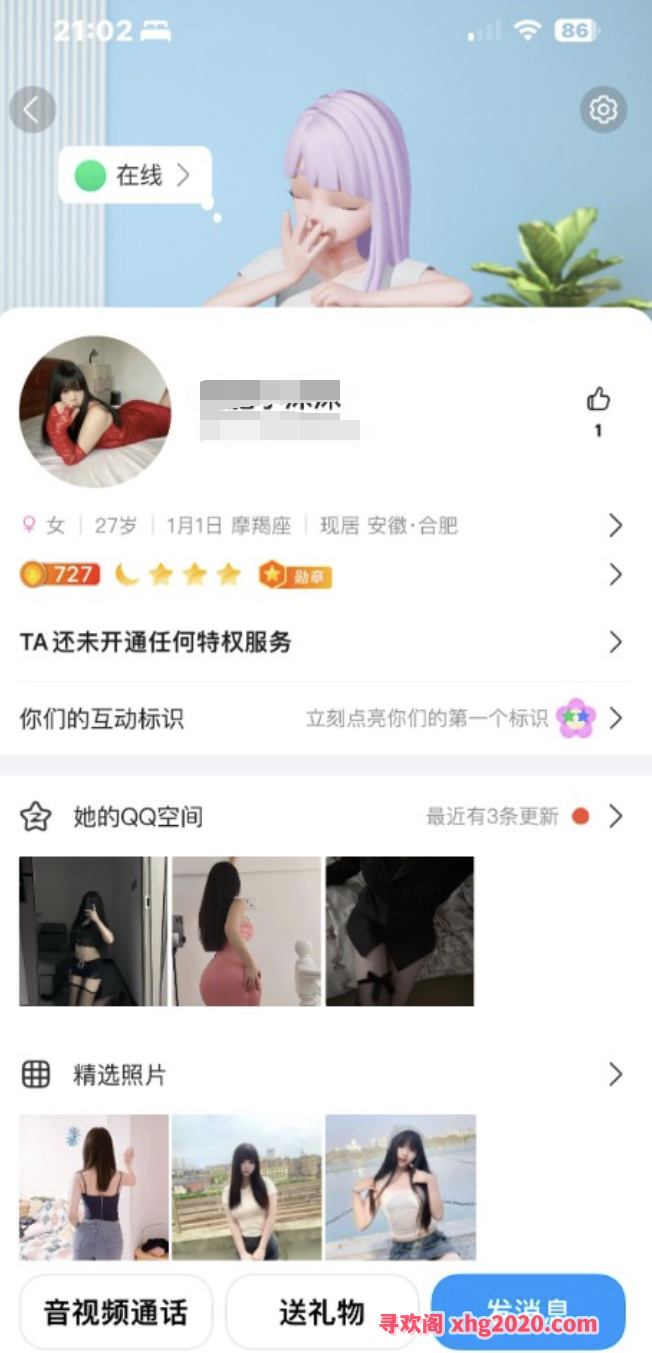Open 她的QQ空间 section
This screenshot has height=1353, width=652.
(x=320, y=817)
